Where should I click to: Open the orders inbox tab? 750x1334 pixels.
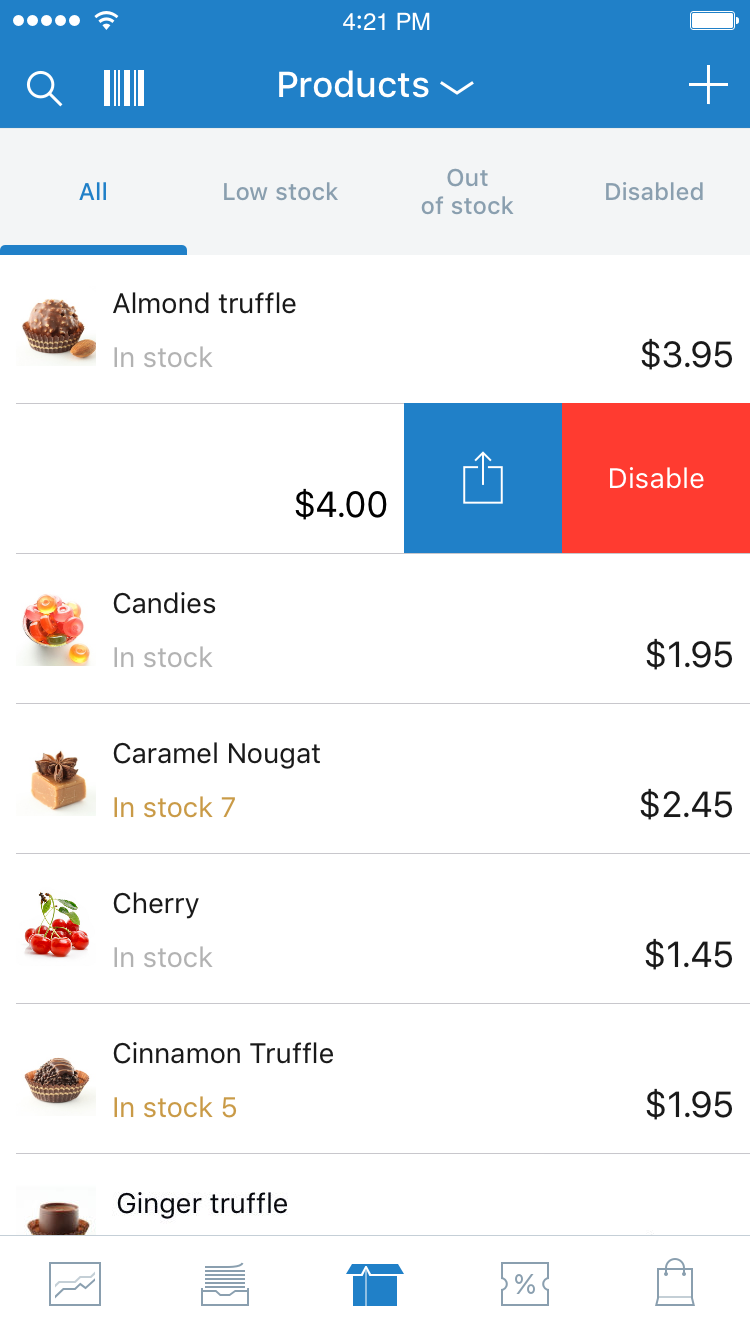coord(225,1284)
